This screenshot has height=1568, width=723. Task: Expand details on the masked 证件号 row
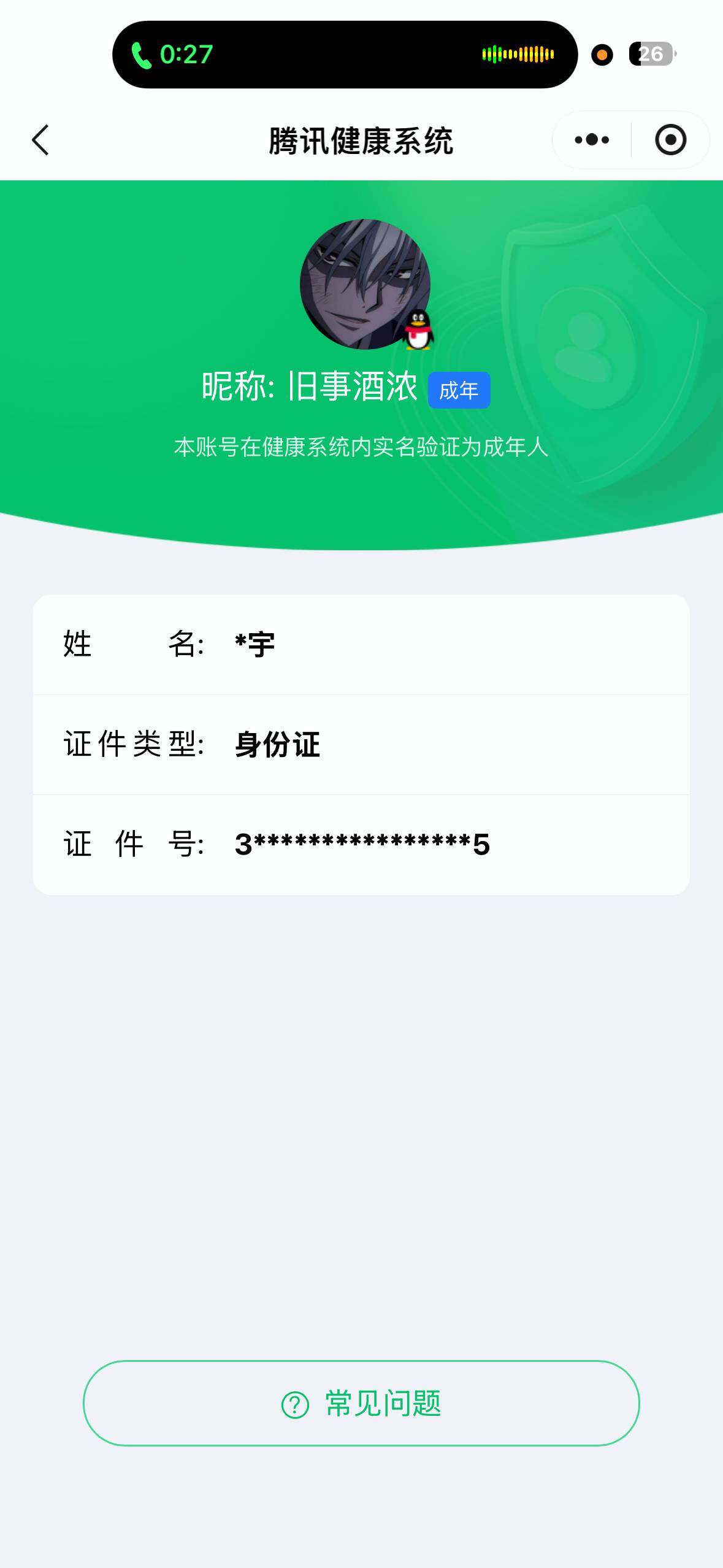click(x=361, y=844)
